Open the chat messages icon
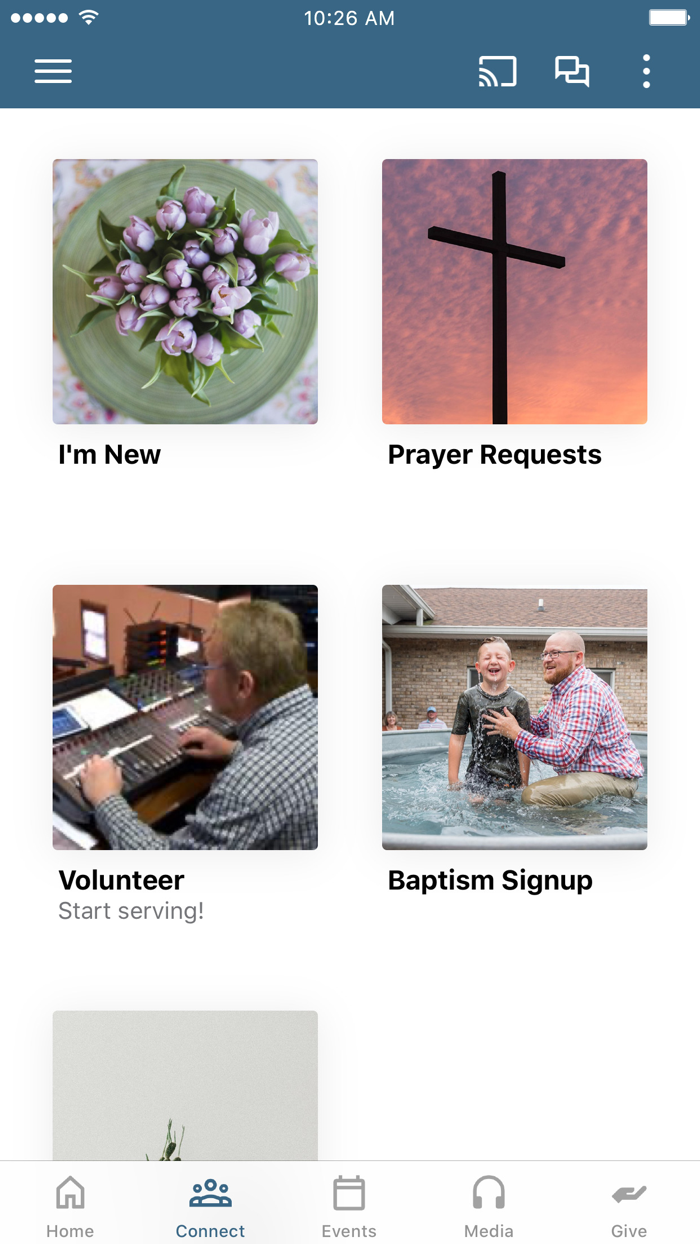 [572, 71]
